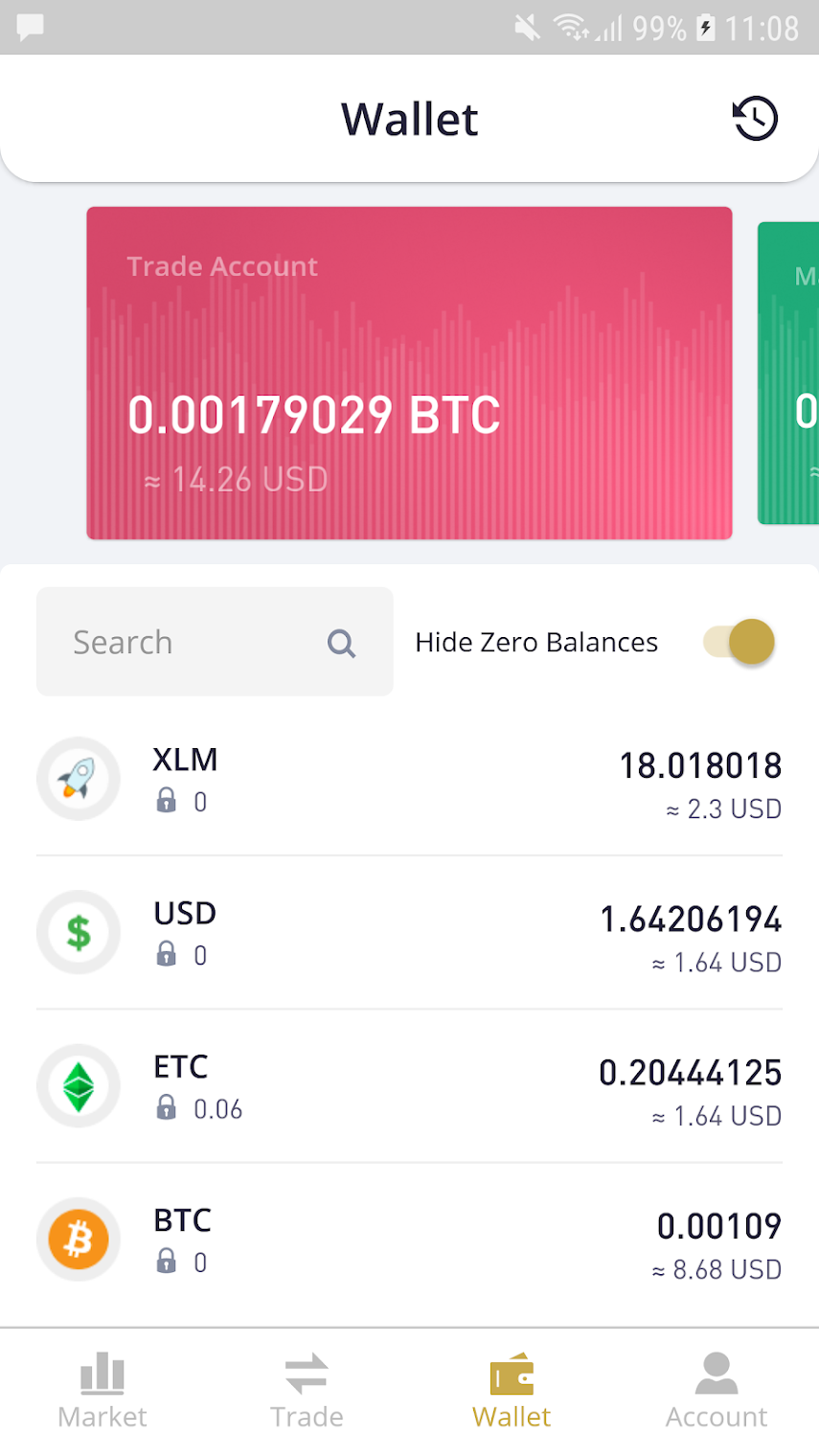Expand the green Margin account card
Screen dimensions: 819x1456
coord(787,372)
